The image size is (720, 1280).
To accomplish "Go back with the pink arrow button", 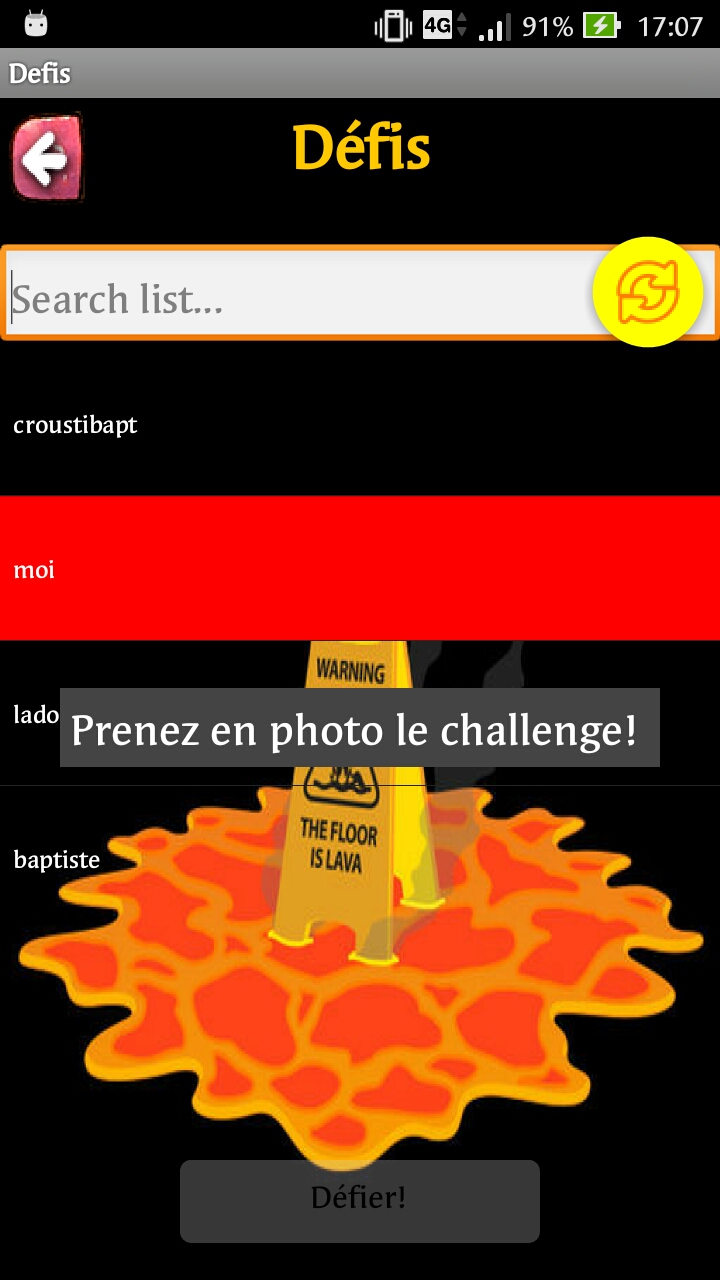I will (46, 158).
